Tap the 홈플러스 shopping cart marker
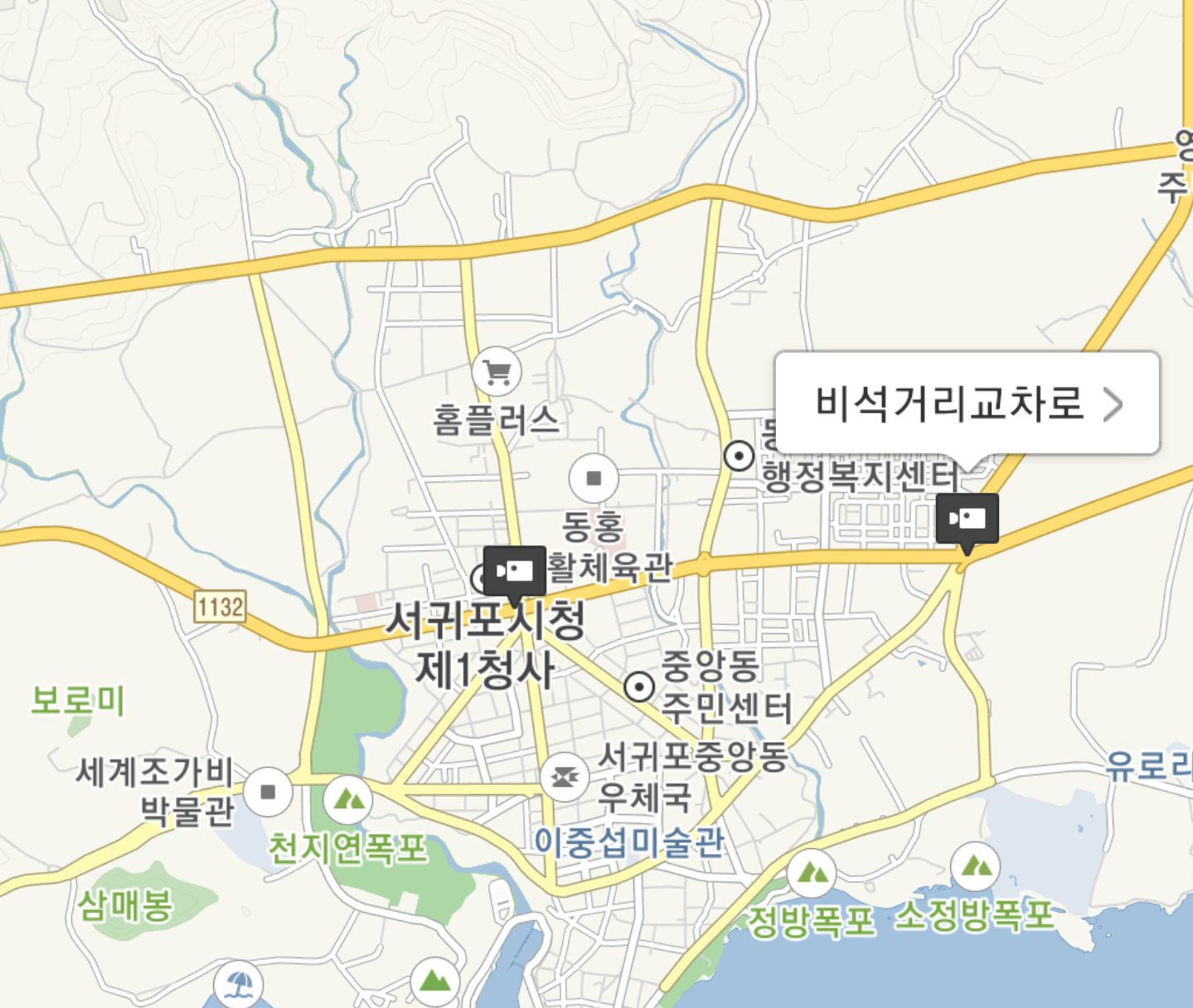Screen dimensions: 1193x1008 (x=497, y=372)
